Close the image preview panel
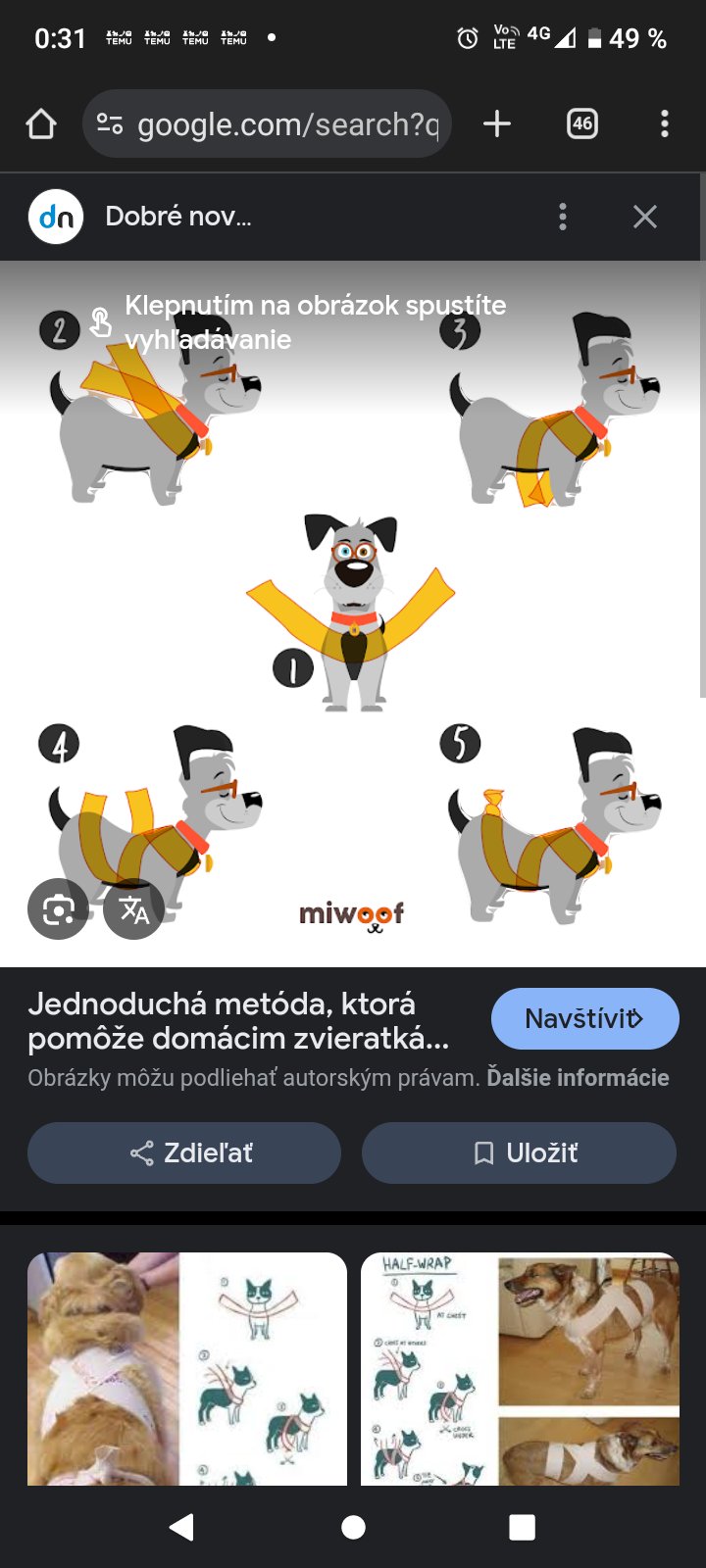The image size is (706, 1568). point(644,217)
